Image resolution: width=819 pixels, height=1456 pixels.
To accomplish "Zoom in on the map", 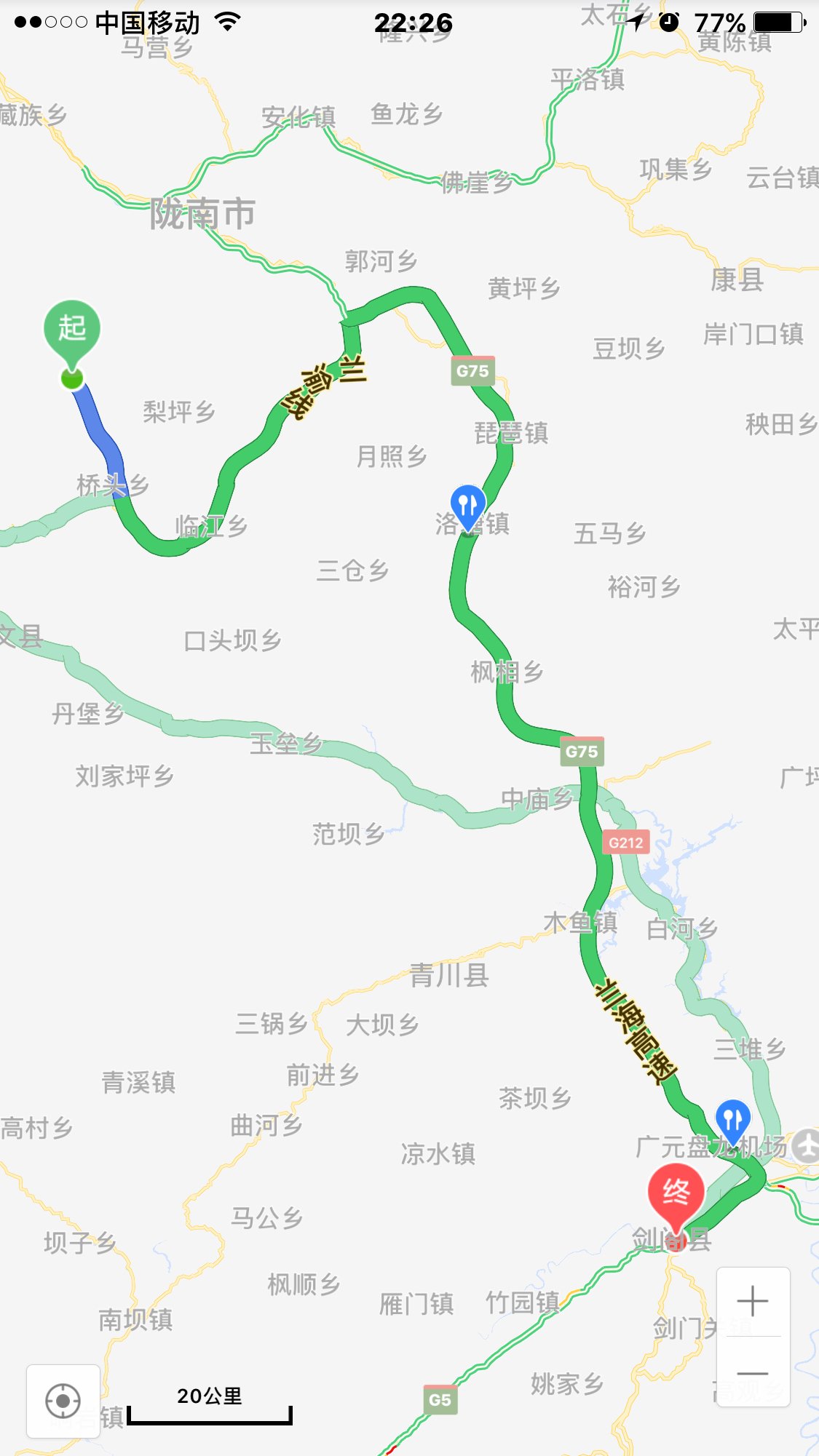I will (753, 1301).
